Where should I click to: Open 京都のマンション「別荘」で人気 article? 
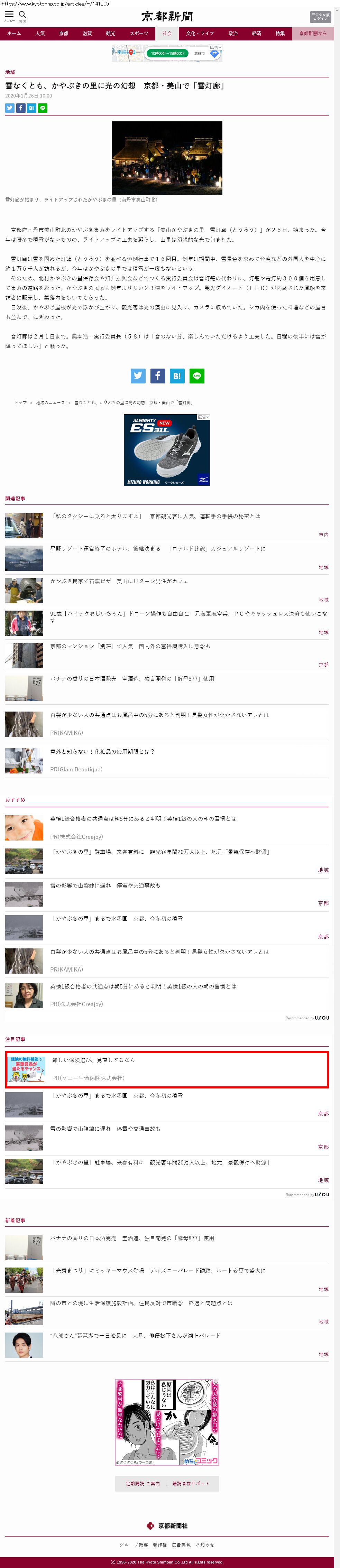(x=130, y=646)
